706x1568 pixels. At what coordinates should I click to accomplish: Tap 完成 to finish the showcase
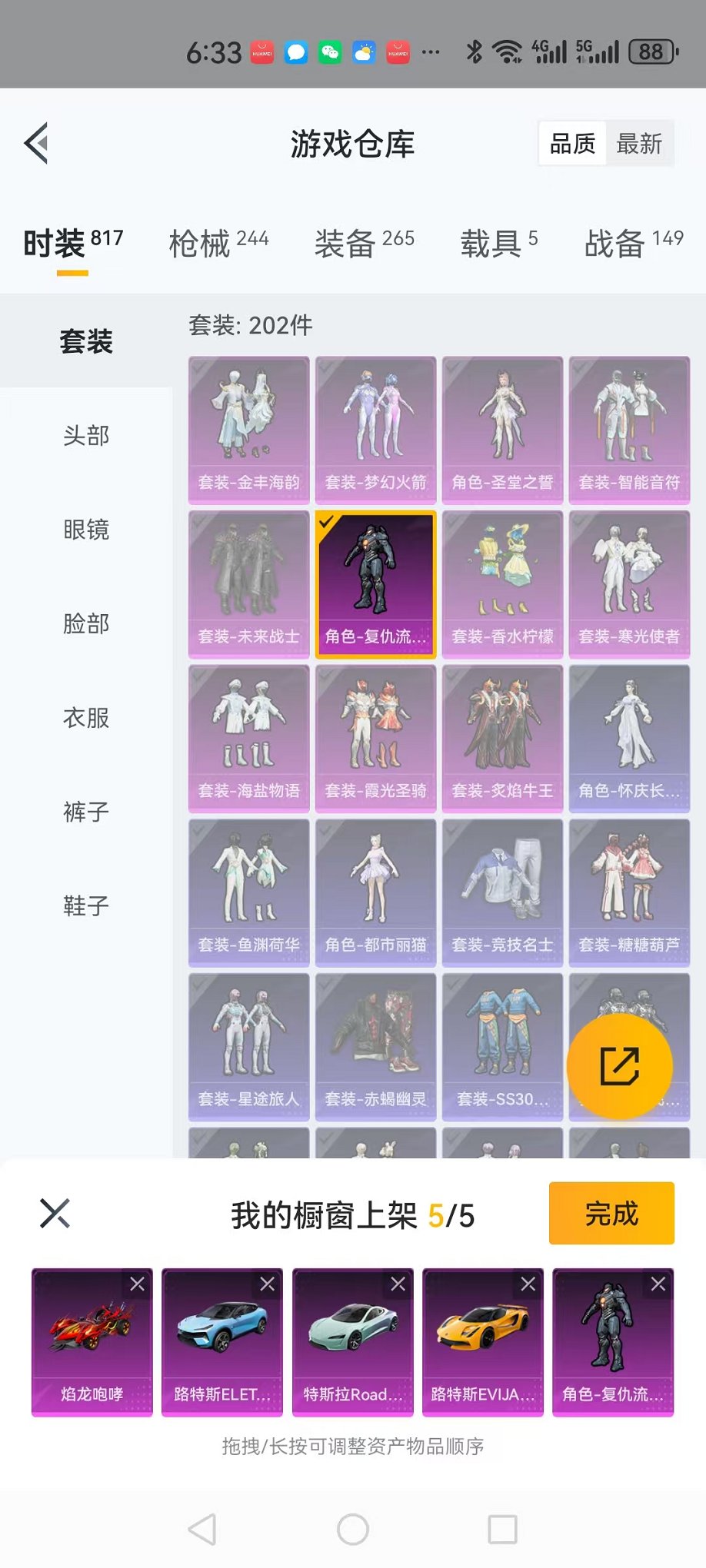pyautogui.click(x=611, y=1214)
